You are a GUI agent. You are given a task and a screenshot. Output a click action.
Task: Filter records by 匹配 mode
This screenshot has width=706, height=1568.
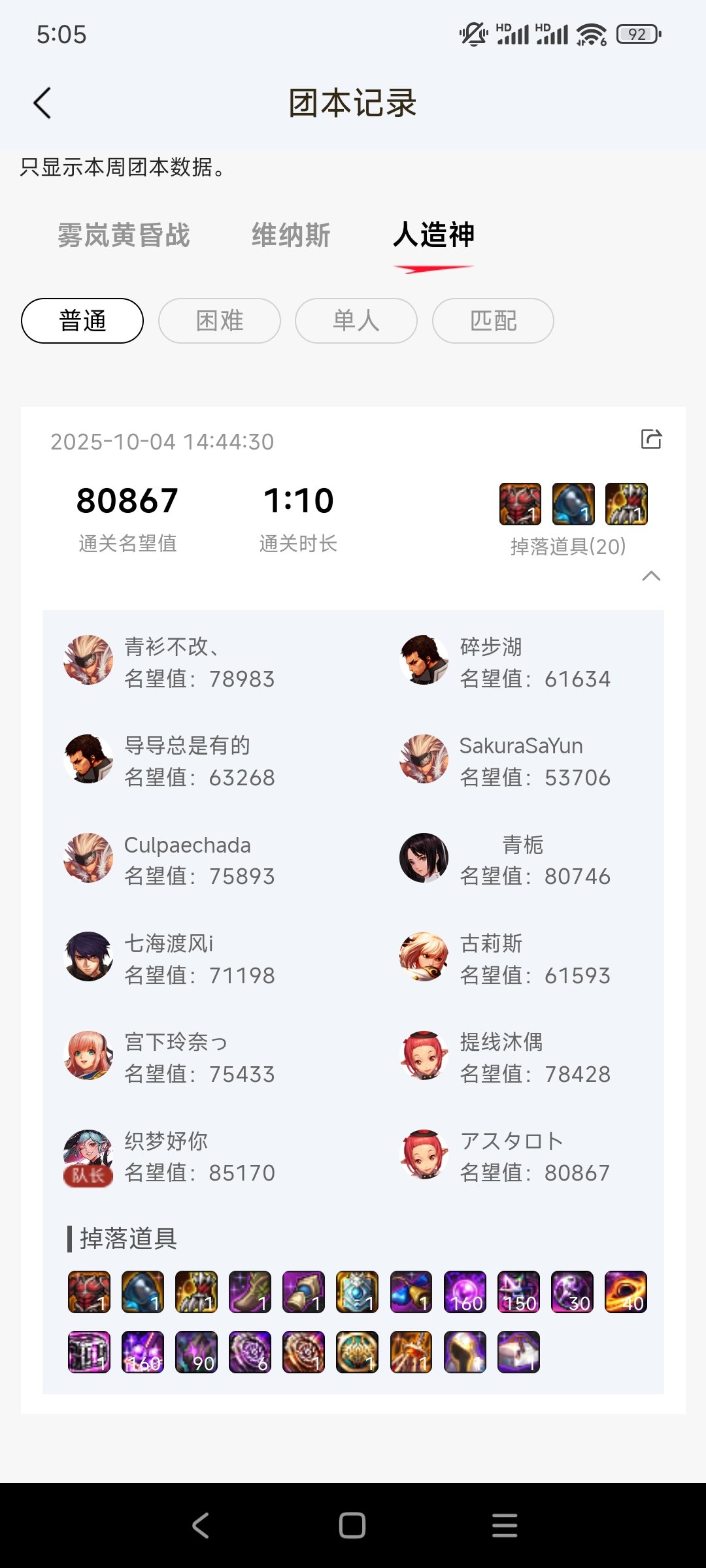[493, 321]
